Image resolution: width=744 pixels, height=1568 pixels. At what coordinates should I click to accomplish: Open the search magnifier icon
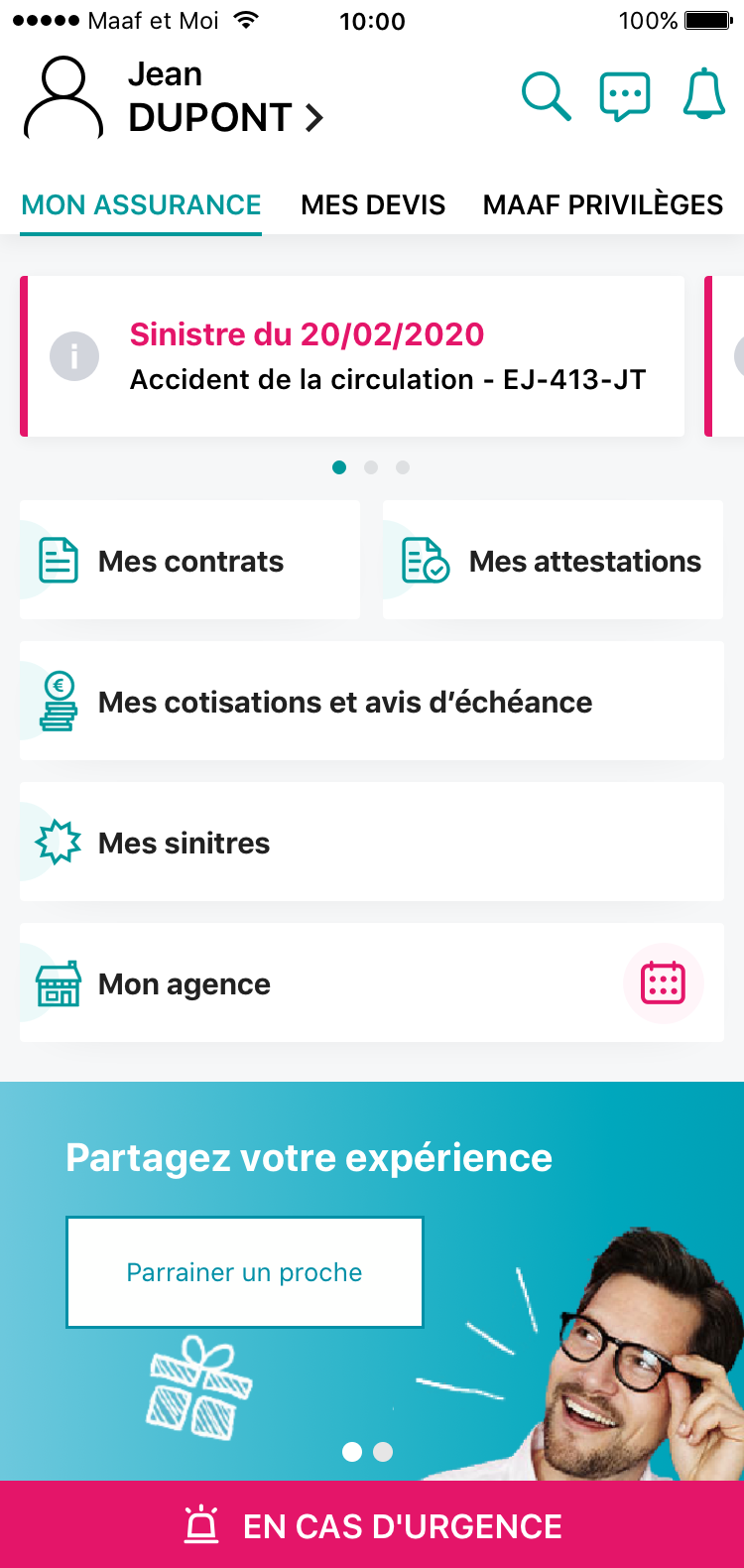coord(546,96)
